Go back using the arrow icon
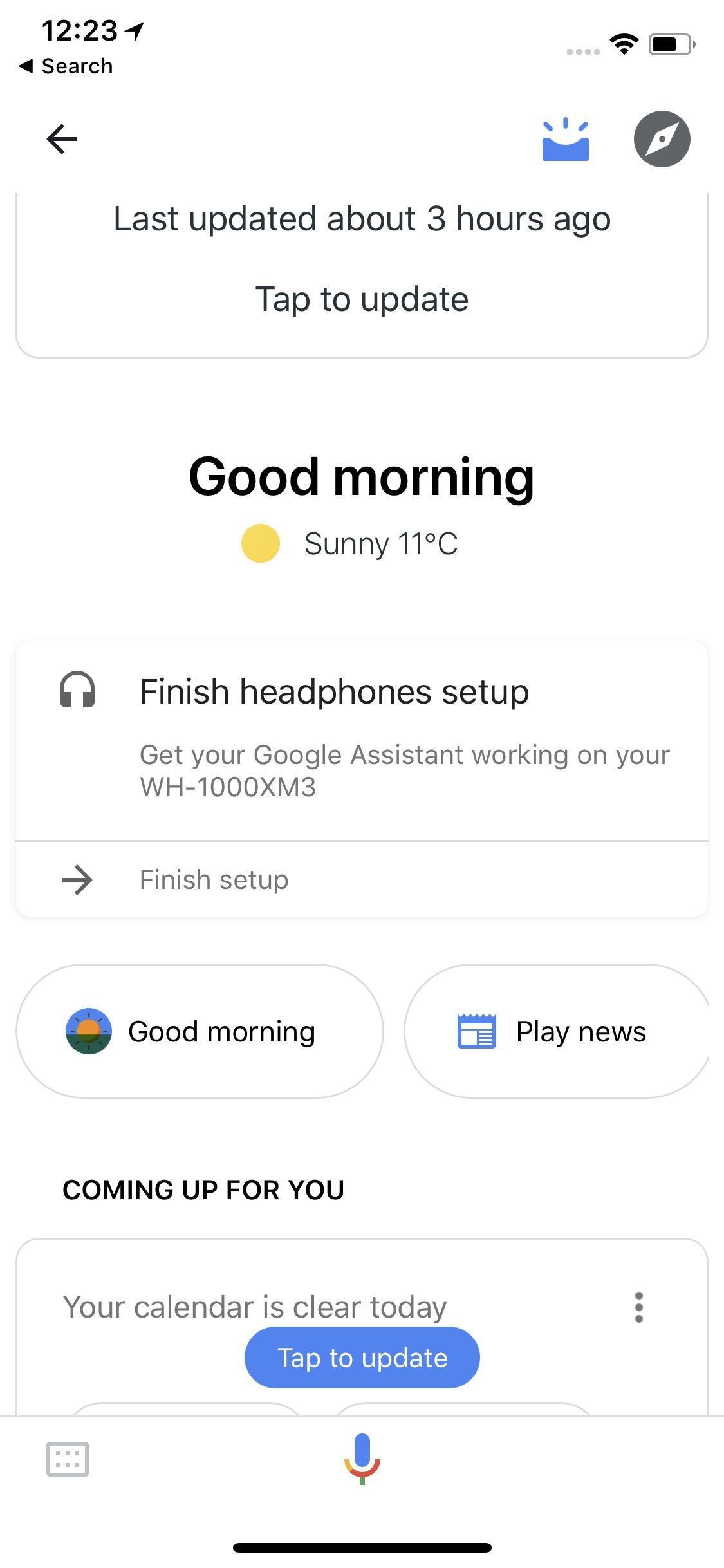This screenshot has width=724, height=1568. (x=62, y=139)
